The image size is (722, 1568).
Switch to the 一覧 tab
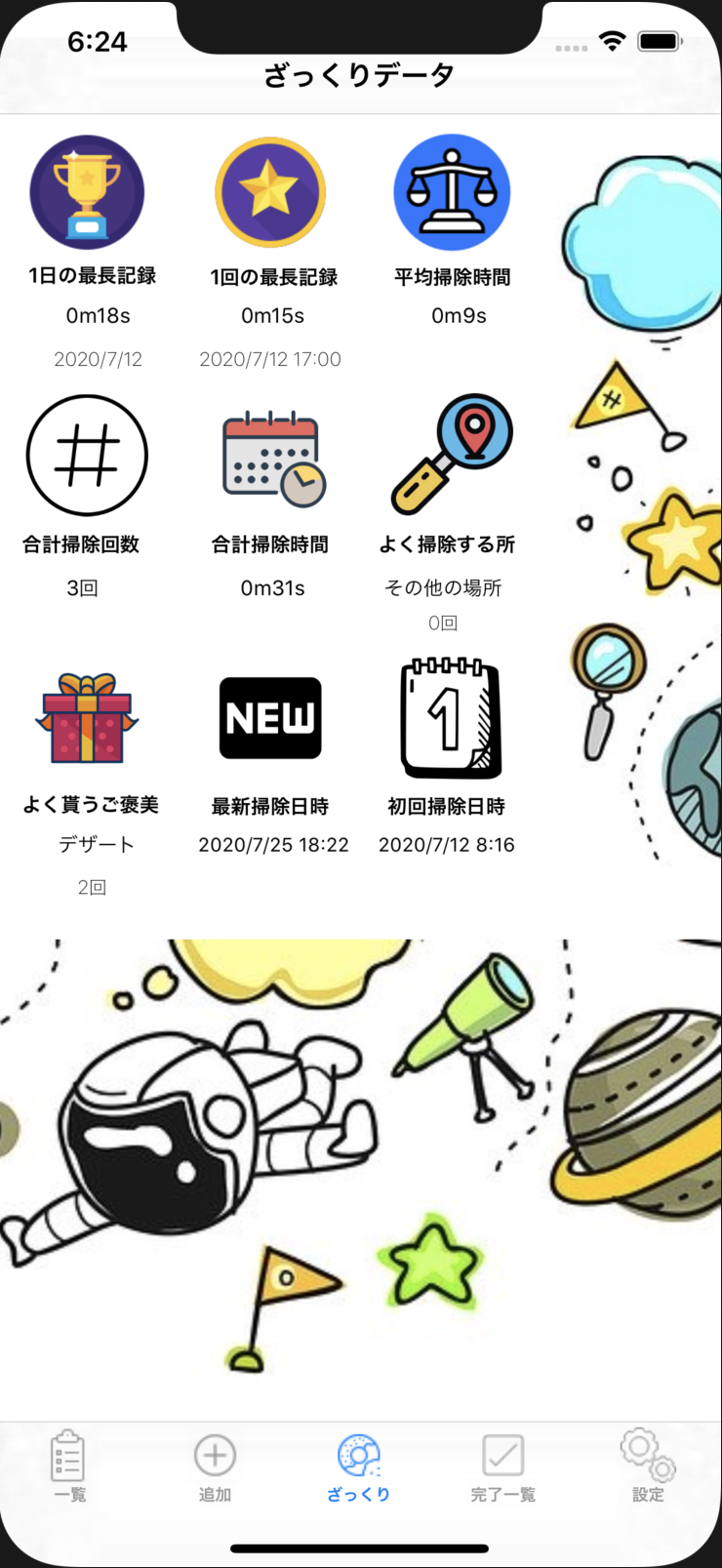(x=68, y=1466)
